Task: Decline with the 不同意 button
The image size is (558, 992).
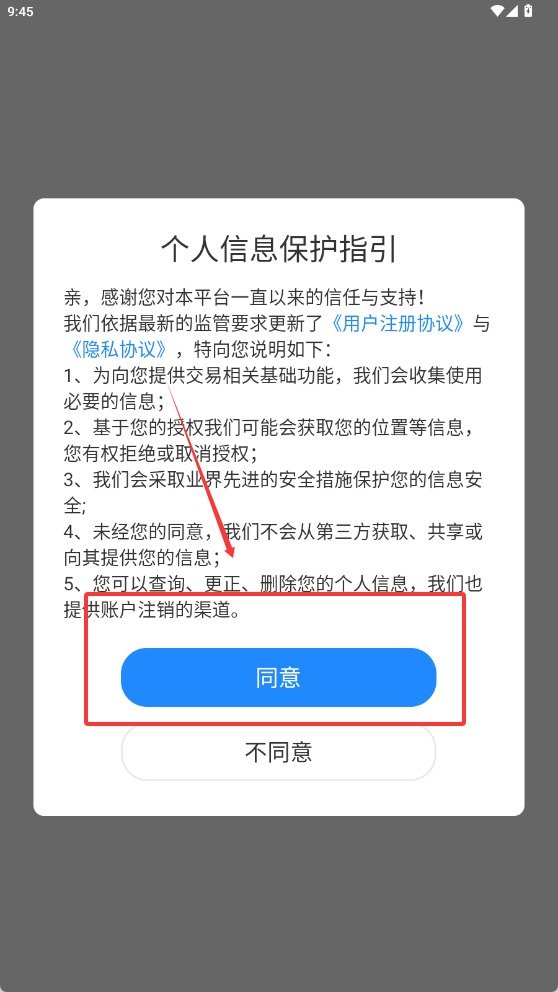Action: tap(278, 752)
